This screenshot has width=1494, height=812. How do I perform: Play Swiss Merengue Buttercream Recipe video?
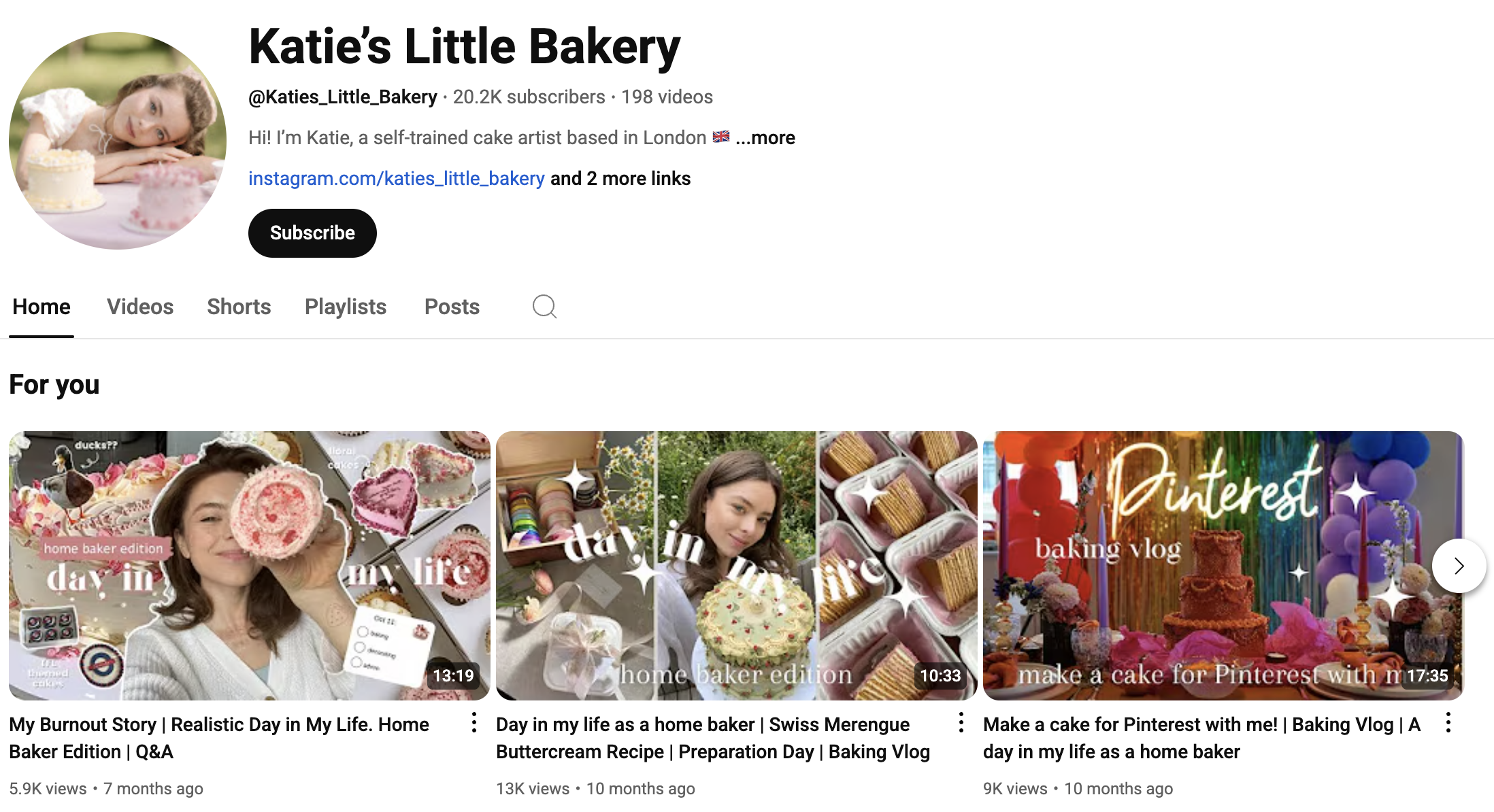coord(736,565)
